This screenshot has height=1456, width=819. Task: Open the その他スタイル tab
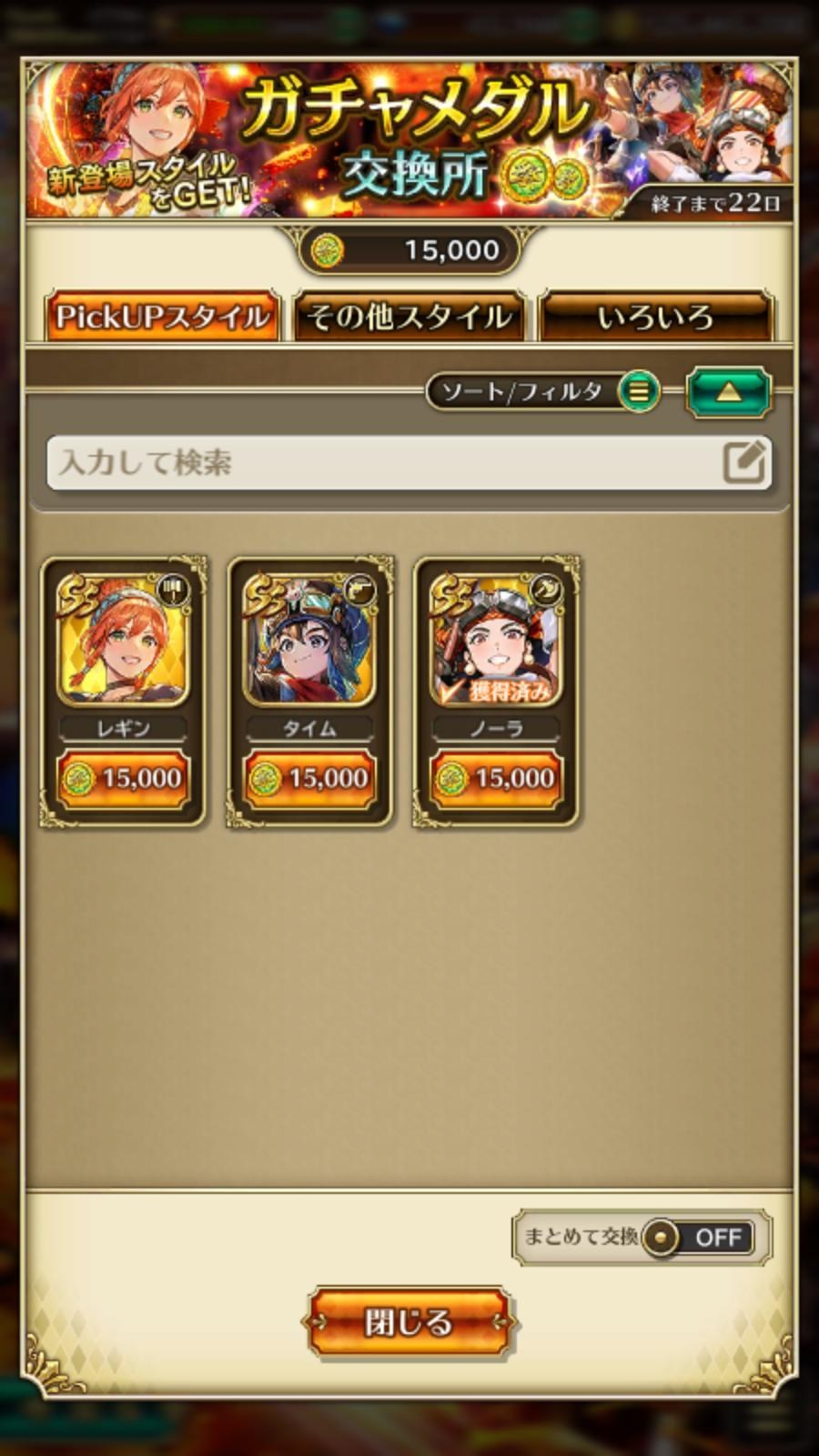click(x=409, y=317)
